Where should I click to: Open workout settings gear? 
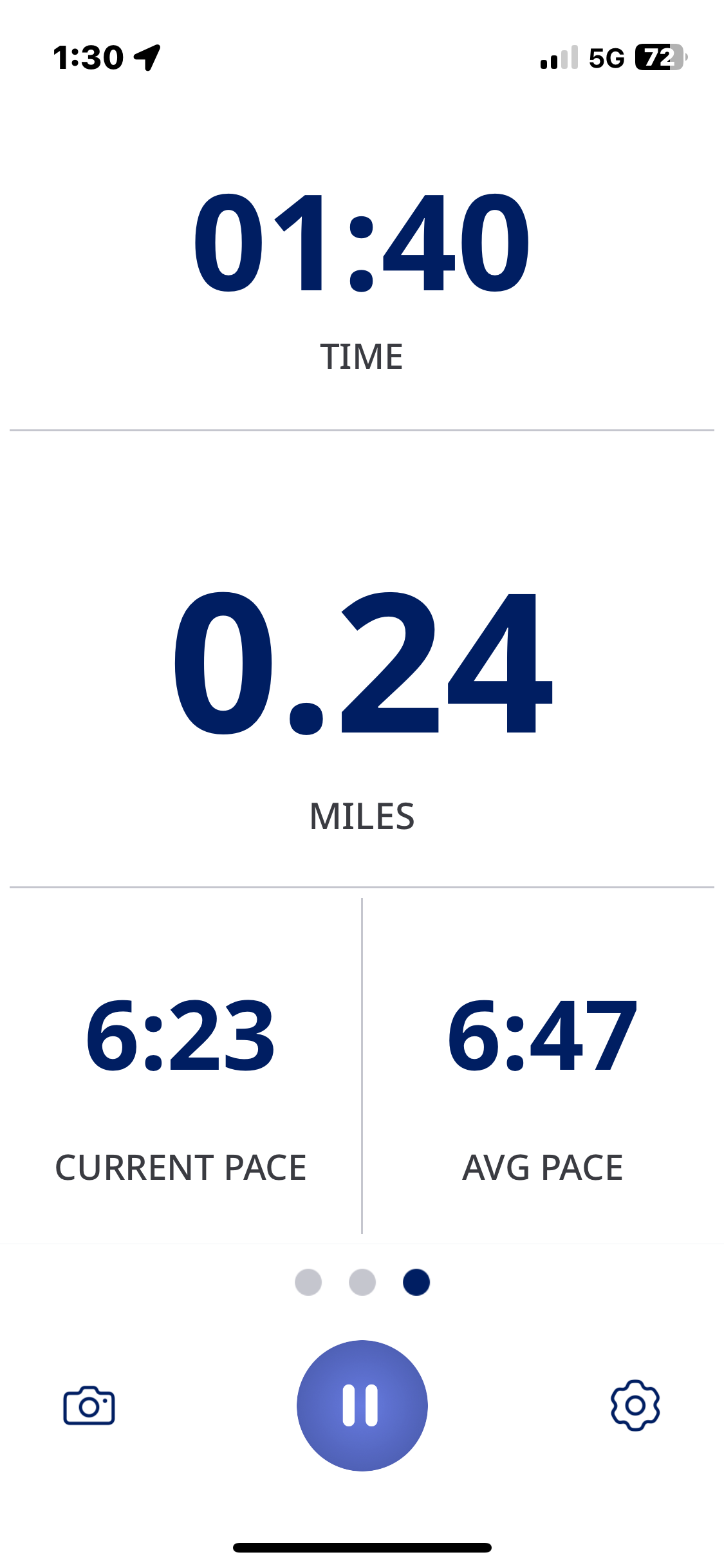635,1405
